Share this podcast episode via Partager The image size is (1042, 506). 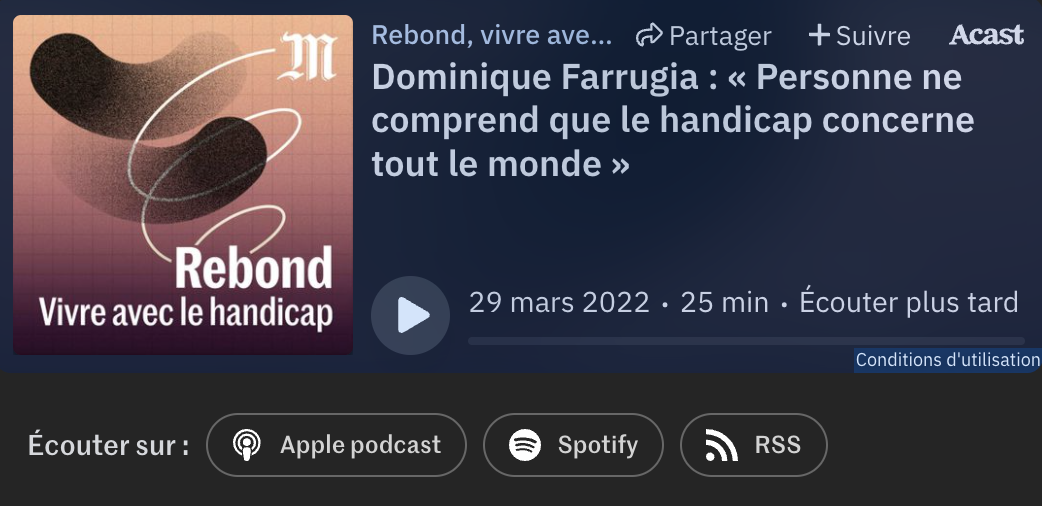pos(704,36)
